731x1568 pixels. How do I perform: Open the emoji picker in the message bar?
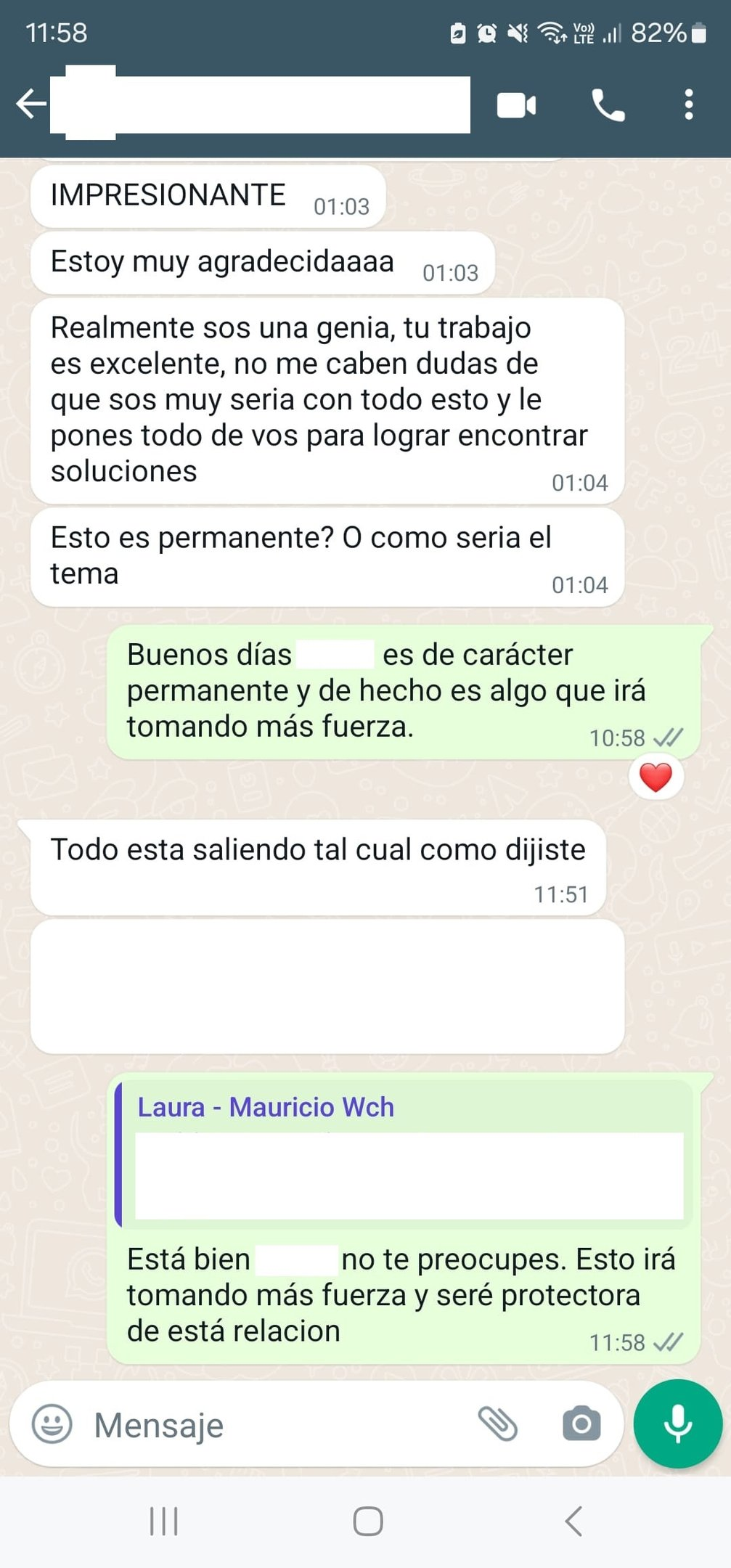coord(52,1424)
